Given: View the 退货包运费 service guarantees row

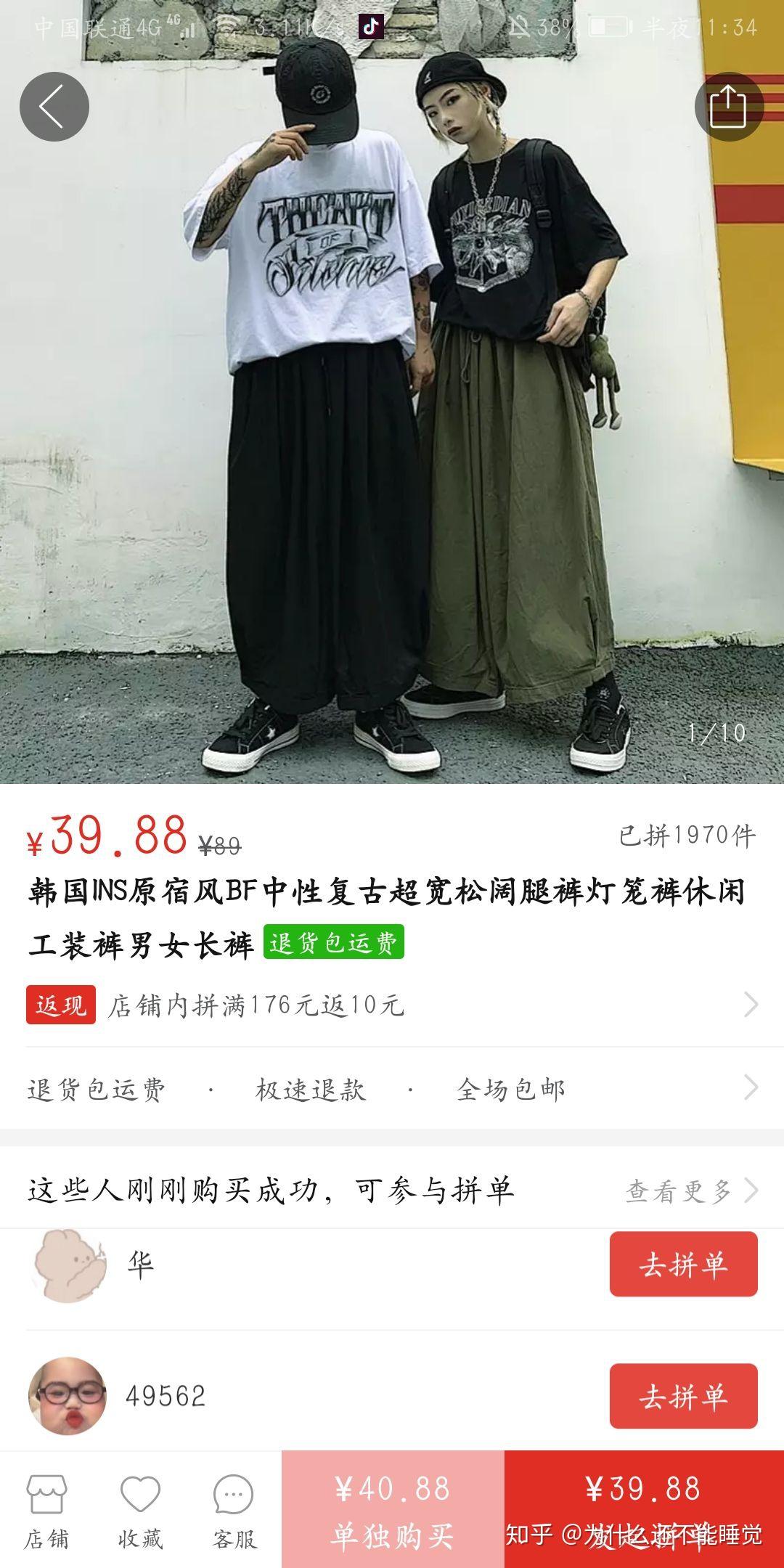Looking at the screenshot, I should tap(392, 1089).
